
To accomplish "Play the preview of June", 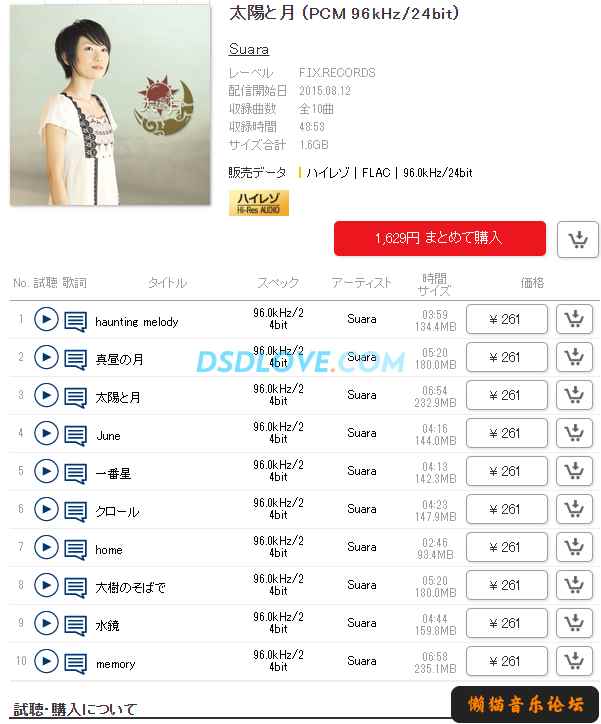I will (x=46, y=433).
